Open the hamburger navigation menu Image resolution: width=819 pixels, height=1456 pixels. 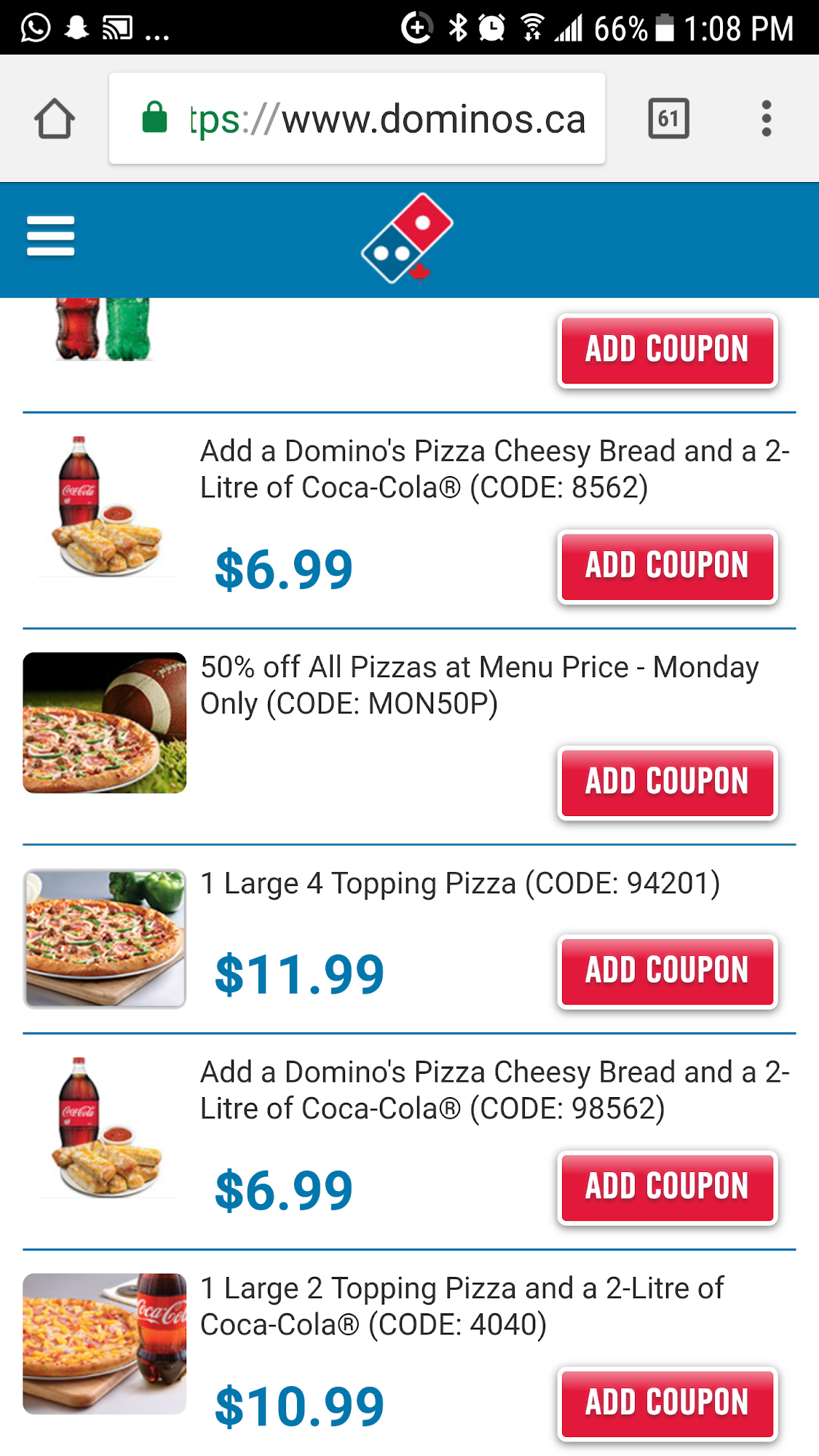[x=50, y=236]
